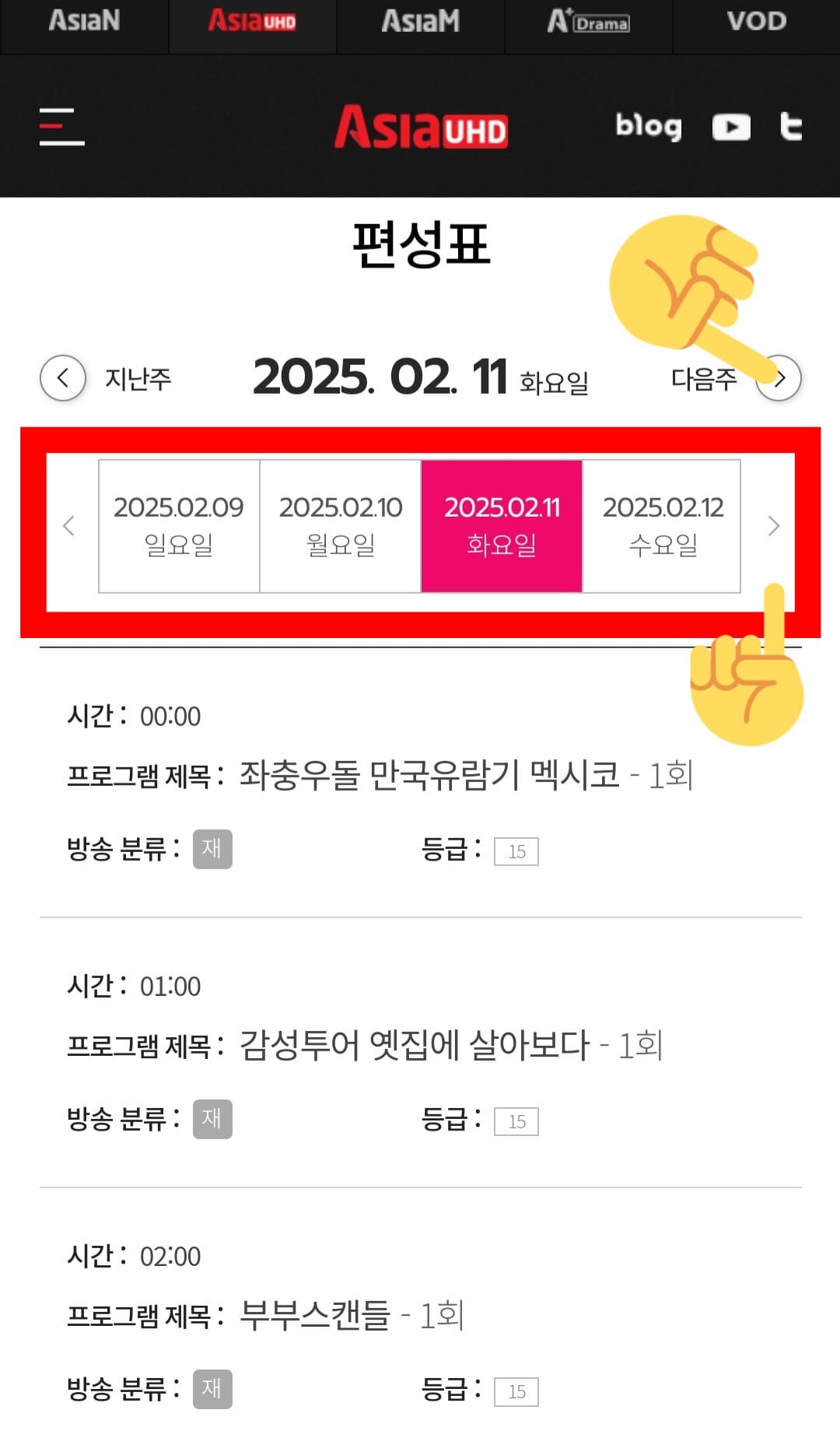Select the 2025.02.10 월요일 date cell
This screenshot has height=1452, width=840.
tap(341, 524)
